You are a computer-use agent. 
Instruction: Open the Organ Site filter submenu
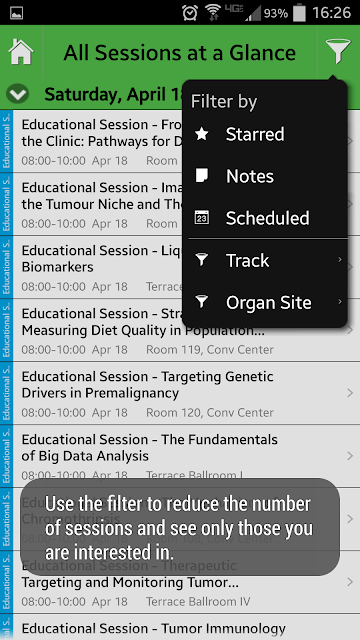pyautogui.click(x=265, y=302)
